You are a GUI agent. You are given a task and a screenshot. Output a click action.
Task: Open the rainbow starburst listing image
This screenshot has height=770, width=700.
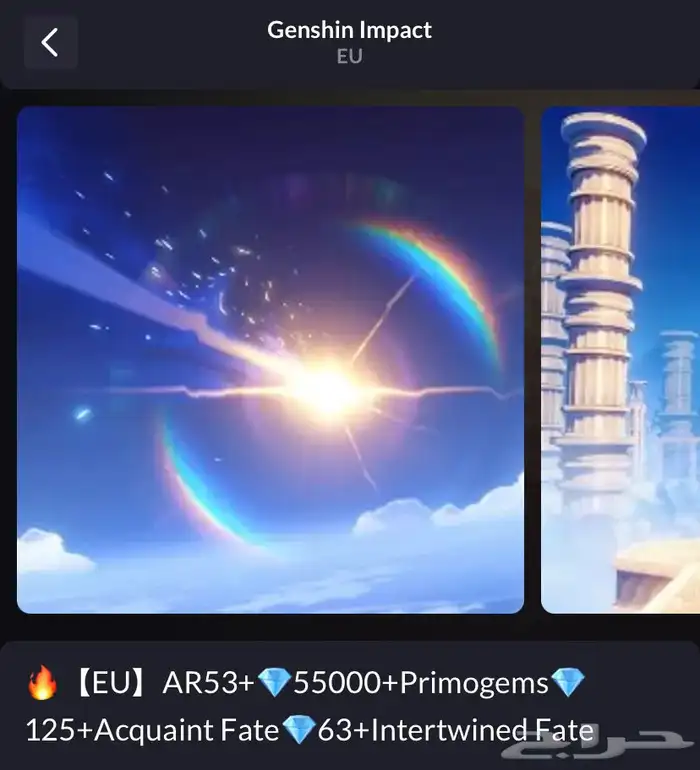(270, 360)
